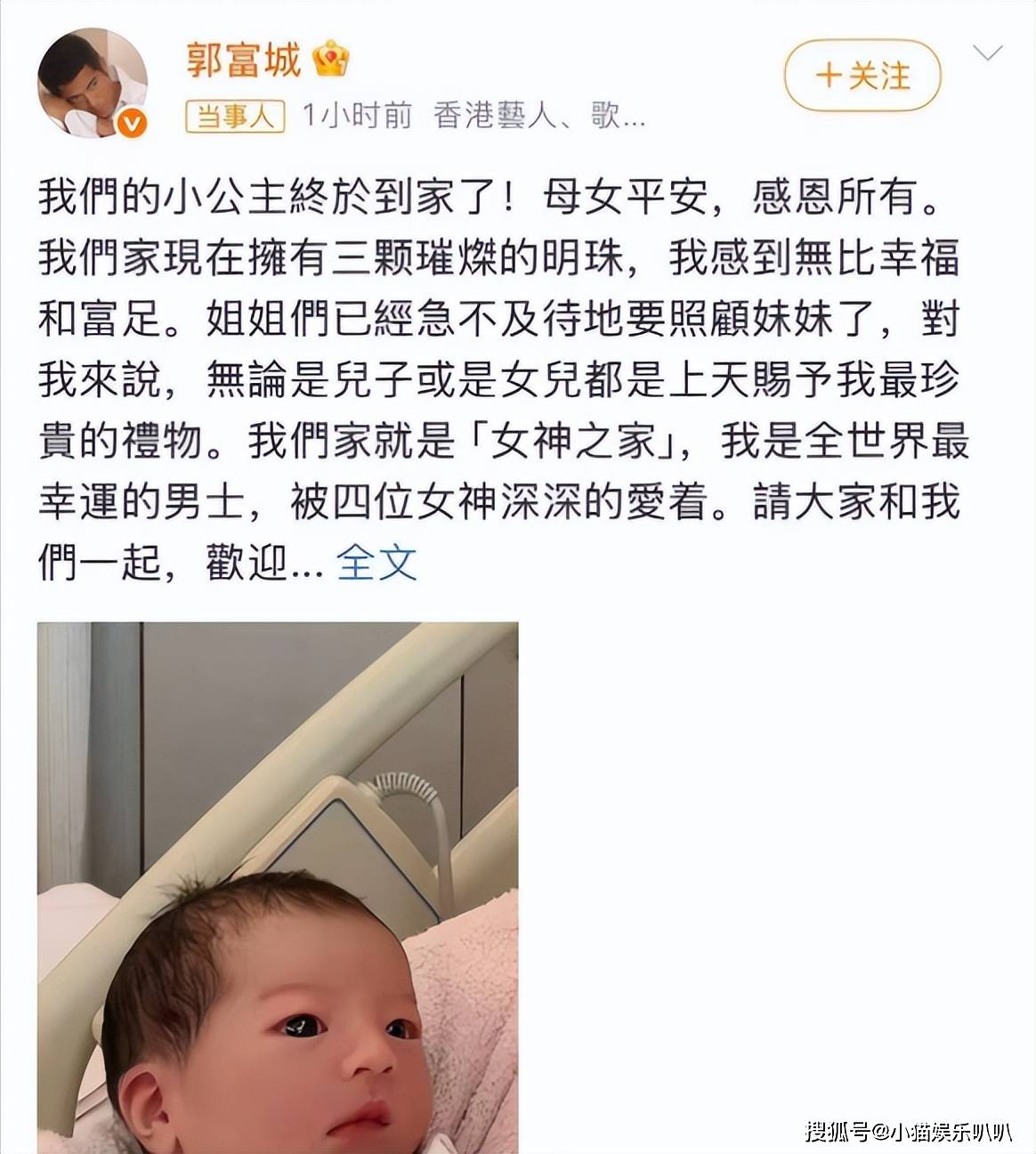Open the post options dropdown chevron
The image size is (1036, 1154).
click(x=987, y=53)
